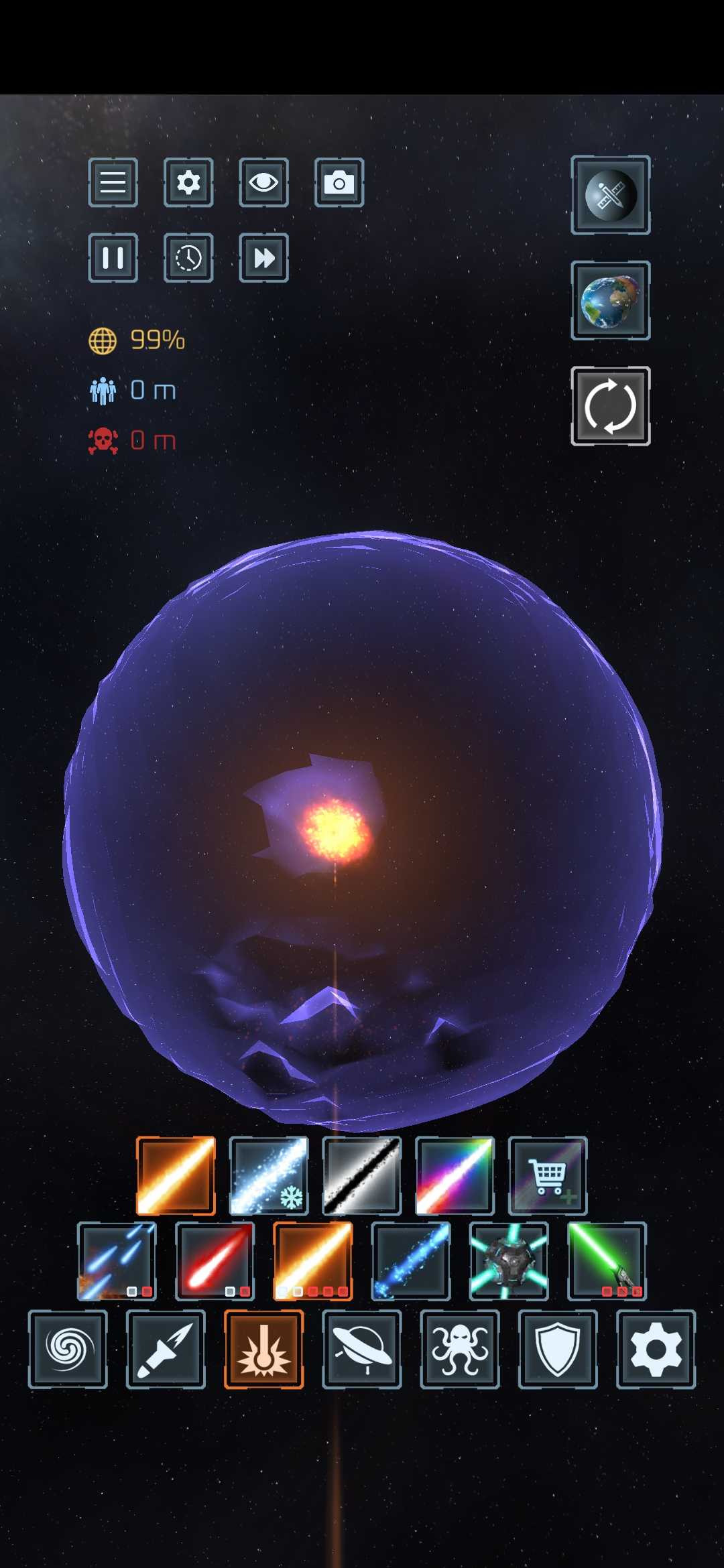Switch to the missile weapons category

(166, 1349)
